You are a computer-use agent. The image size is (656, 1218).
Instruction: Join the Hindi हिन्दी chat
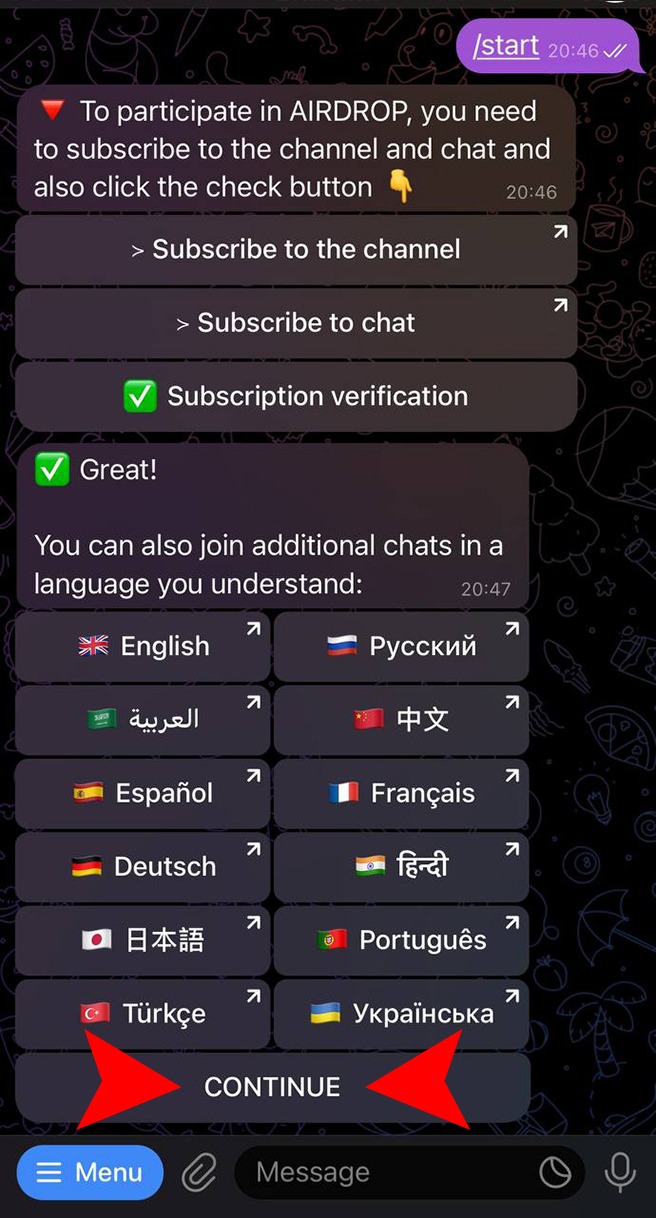tap(401, 866)
